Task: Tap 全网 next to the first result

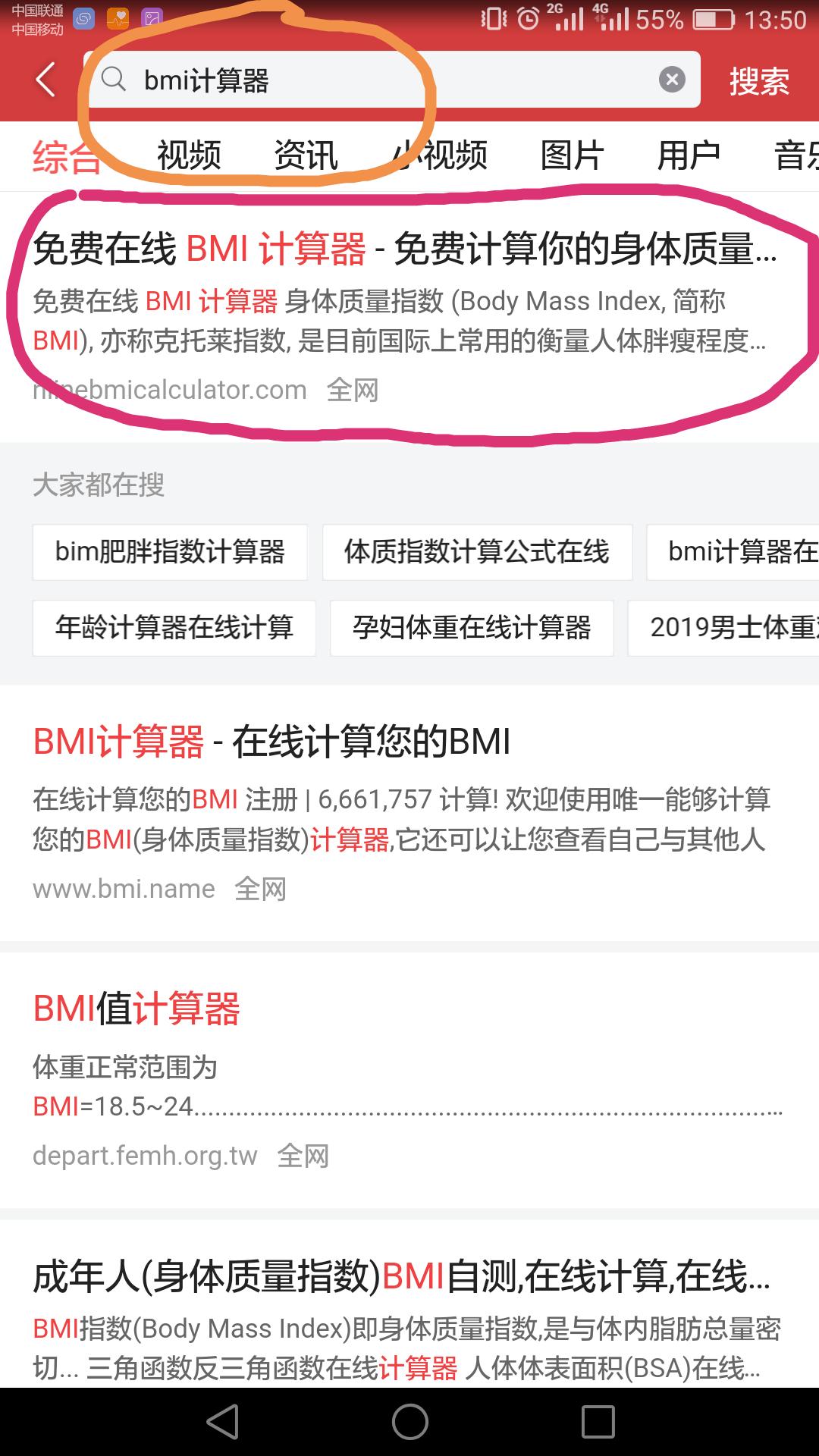Action: 354,389
